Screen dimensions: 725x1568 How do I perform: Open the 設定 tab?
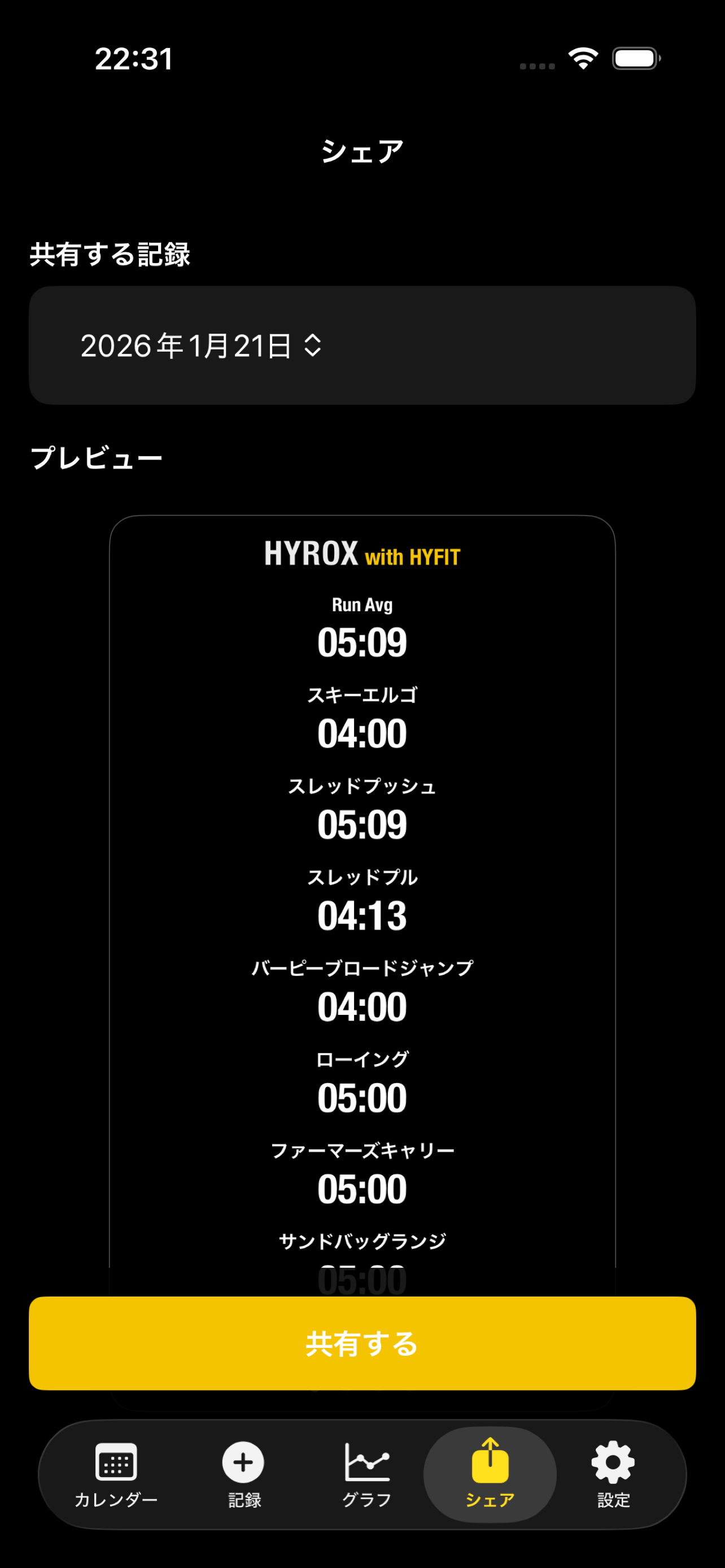tap(613, 1474)
